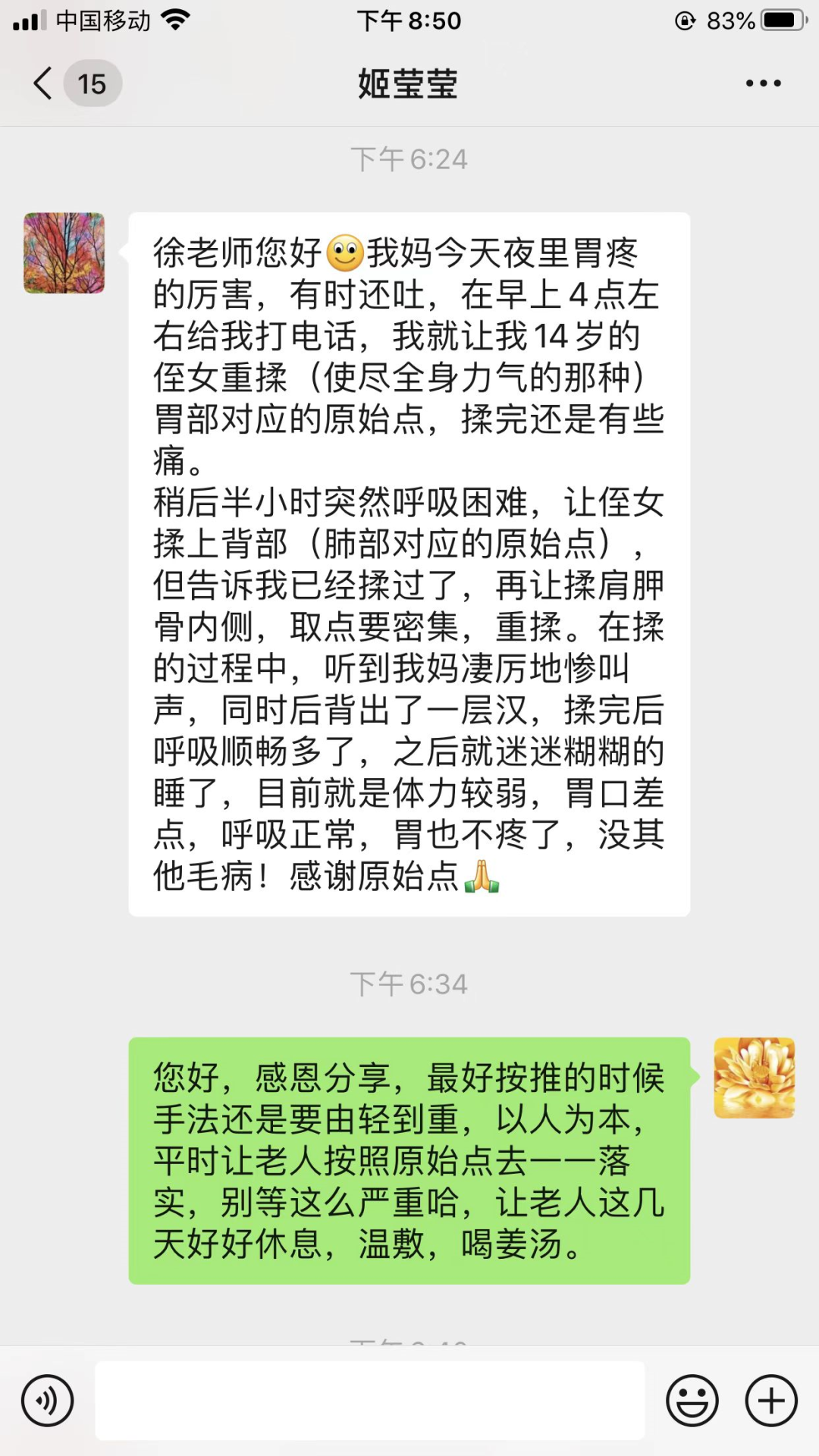Screen dimensions: 819x1456
Task: Tap the Wi-Fi icon in the status bar
Action: coord(176,19)
